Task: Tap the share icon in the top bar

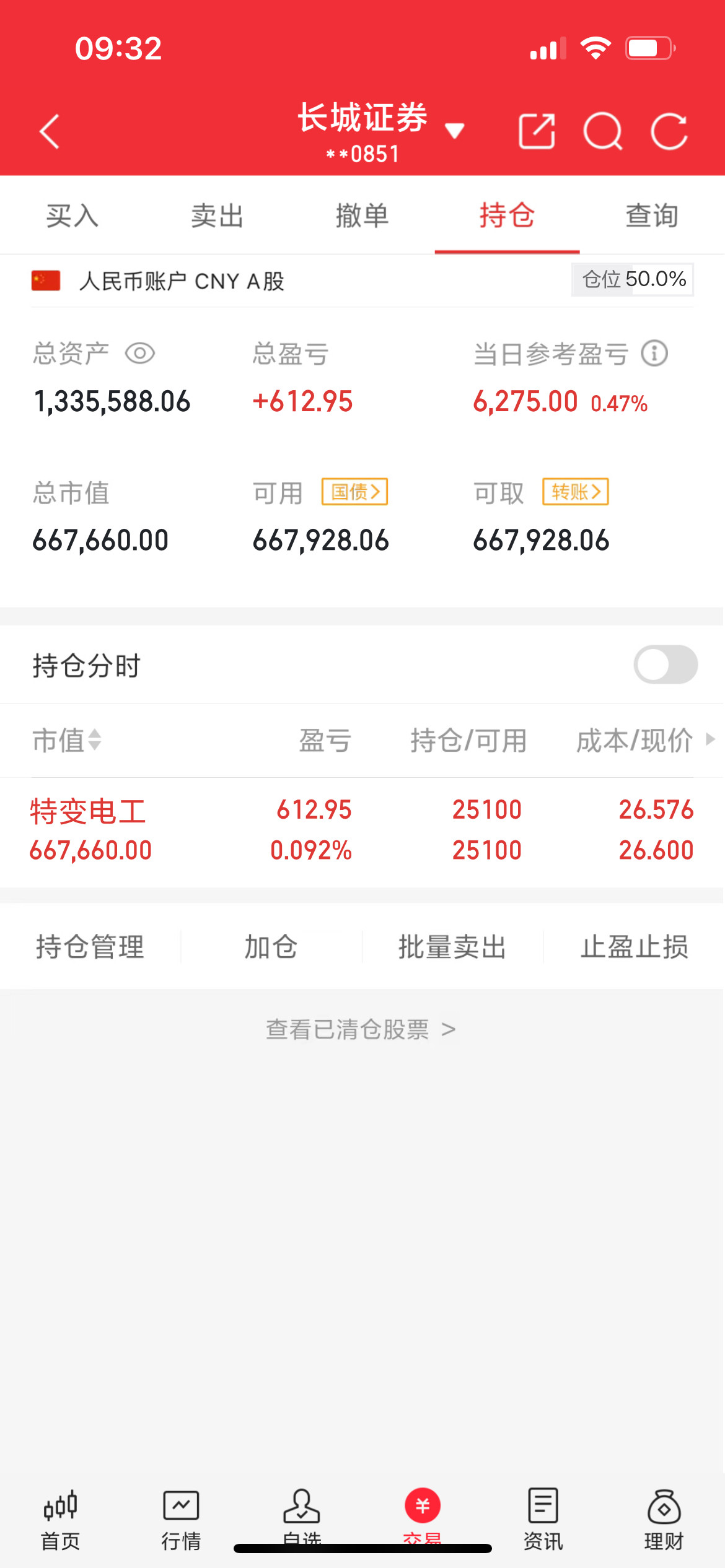Action: (538, 131)
